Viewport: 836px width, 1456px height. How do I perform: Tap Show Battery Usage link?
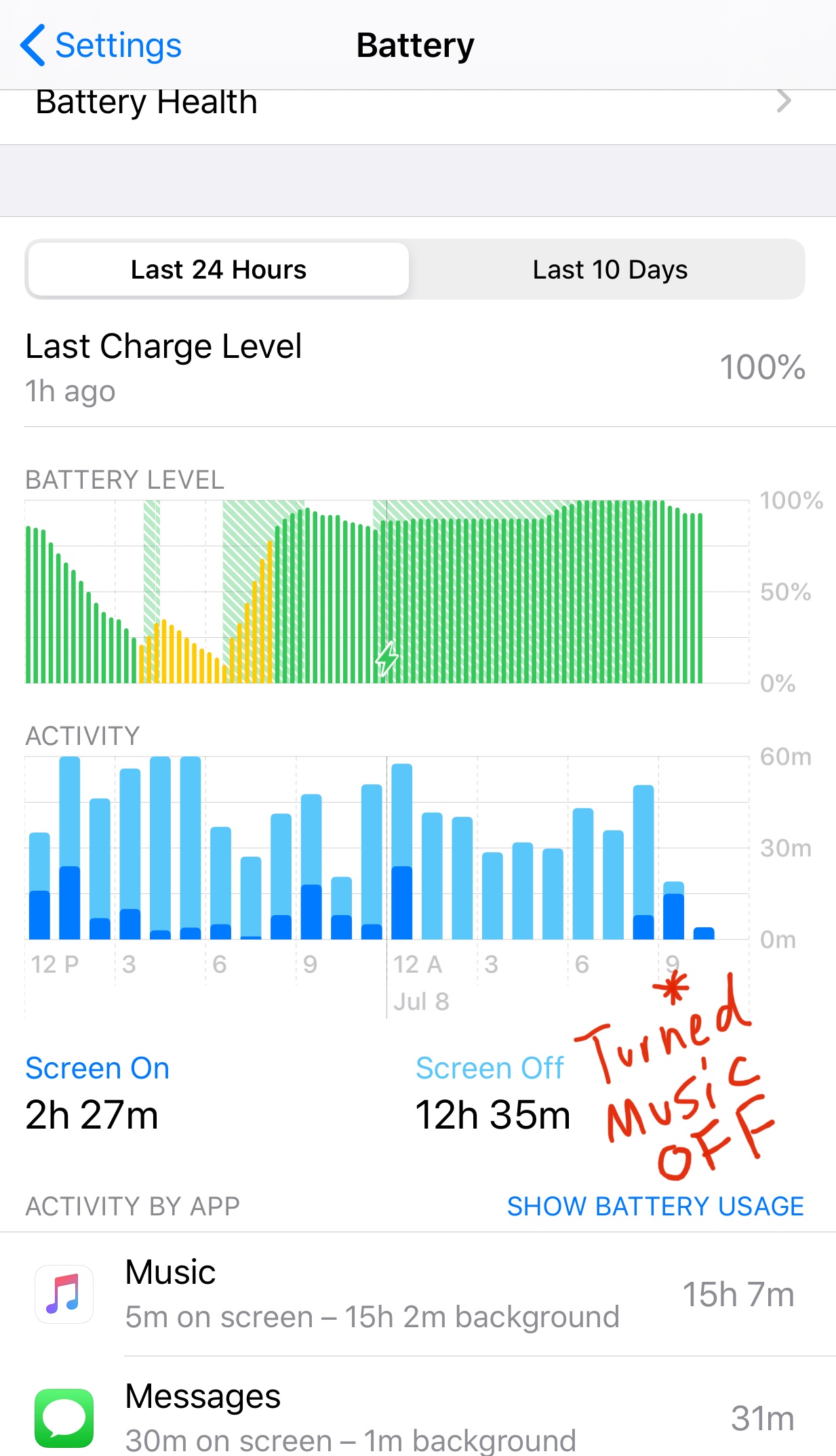coord(655,1206)
